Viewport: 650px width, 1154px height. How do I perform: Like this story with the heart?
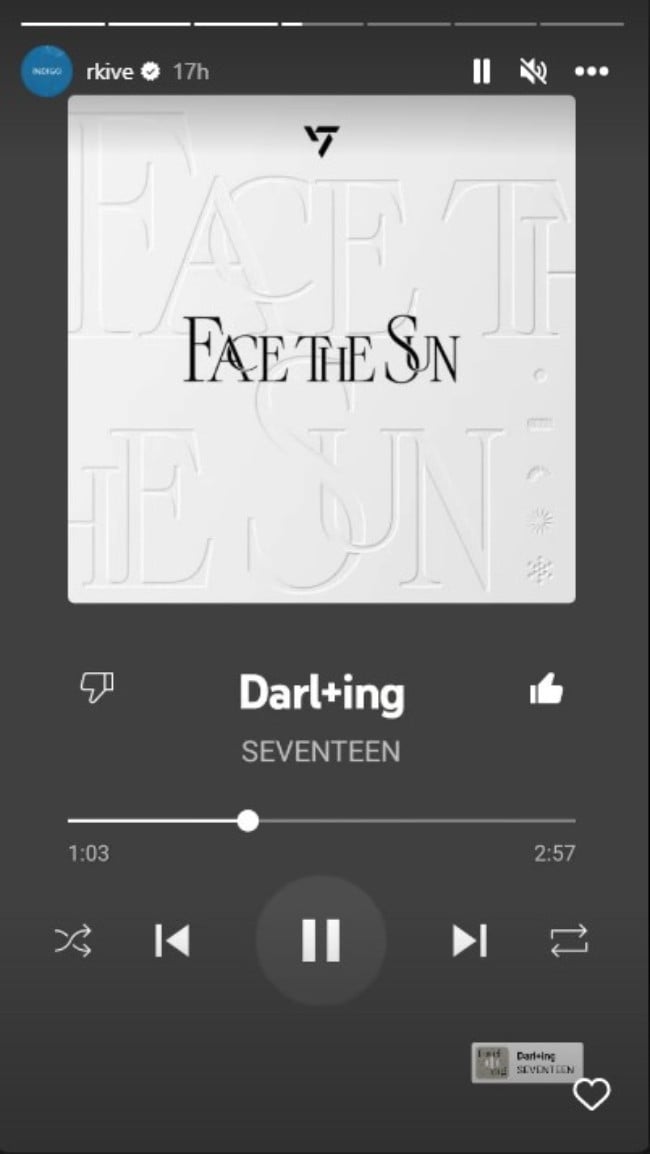click(591, 1094)
